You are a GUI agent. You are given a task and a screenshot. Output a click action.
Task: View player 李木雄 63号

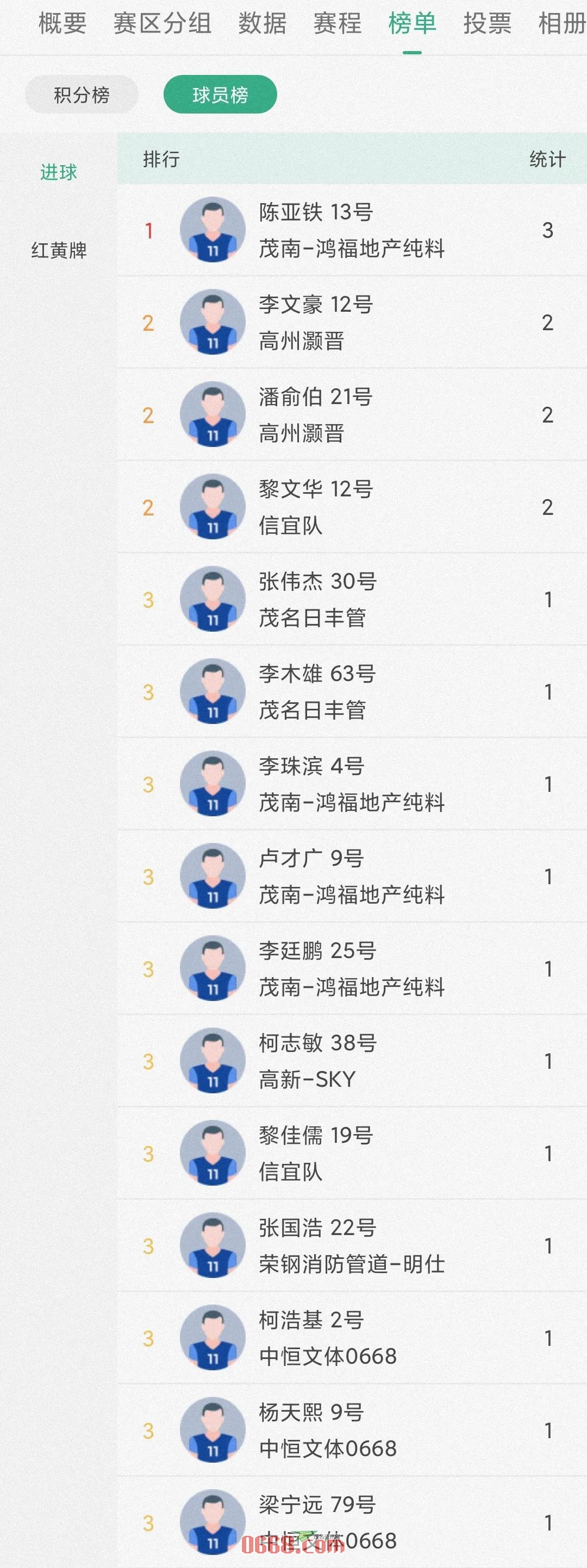(351, 692)
